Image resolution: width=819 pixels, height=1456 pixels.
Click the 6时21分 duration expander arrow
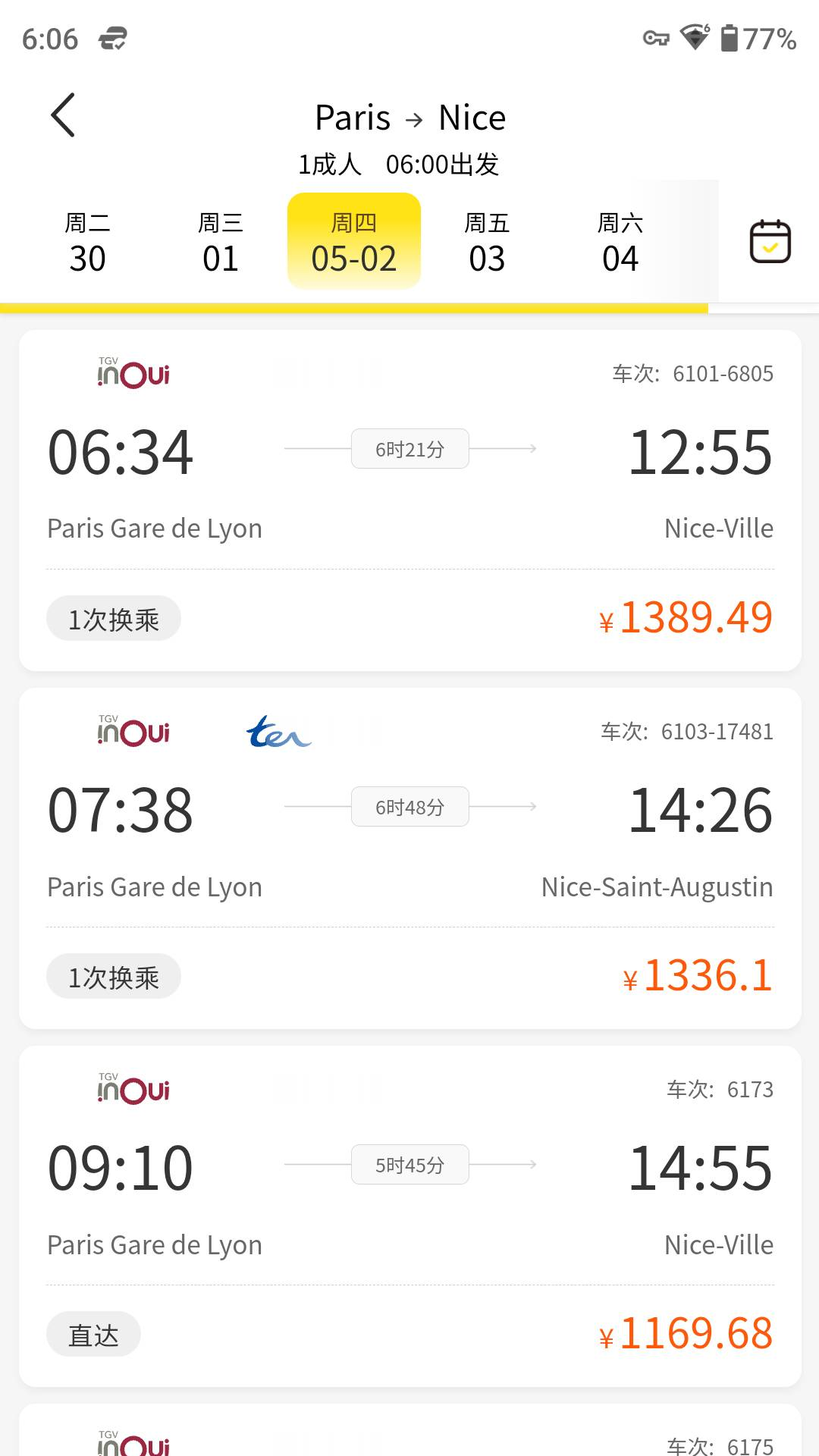click(409, 448)
